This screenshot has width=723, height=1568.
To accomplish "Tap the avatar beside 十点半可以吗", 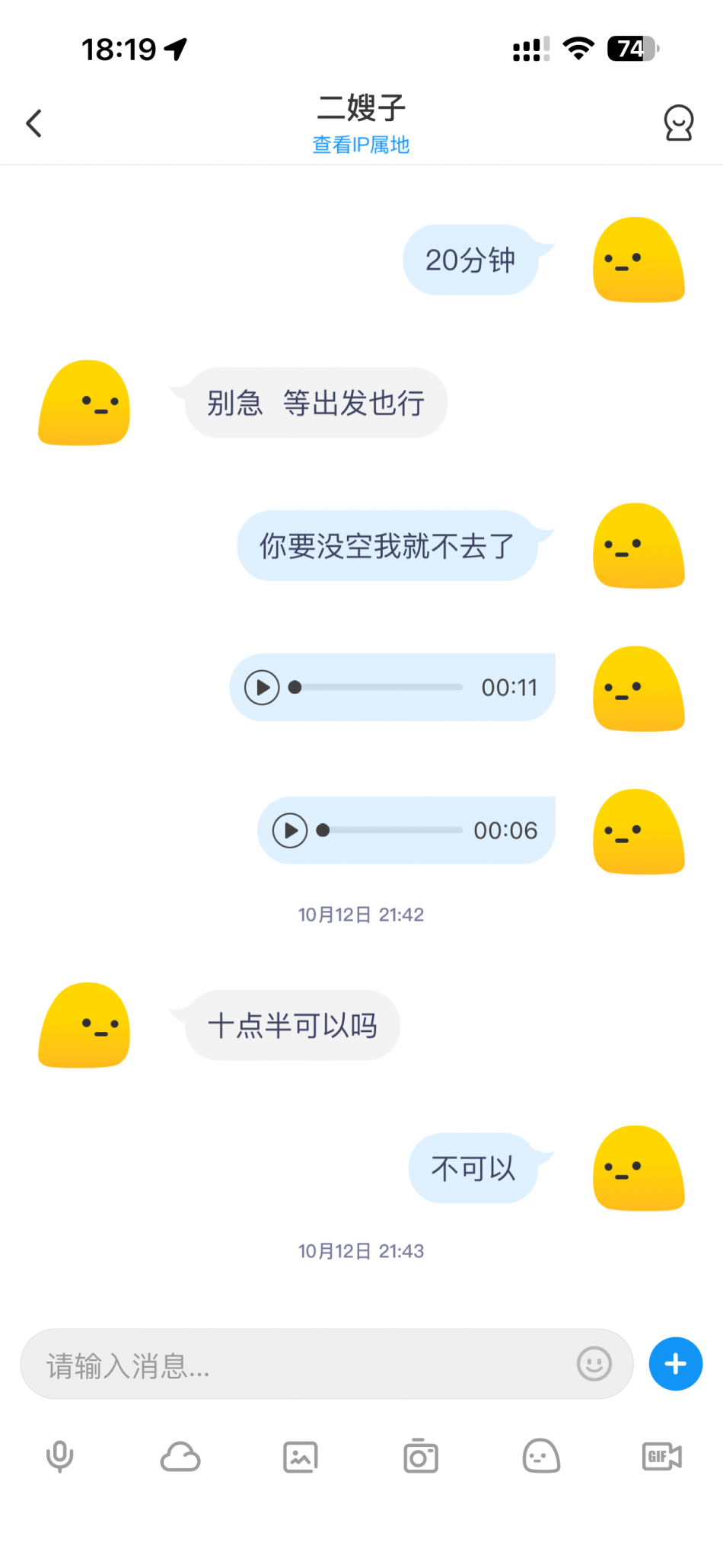I will (84, 1025).
